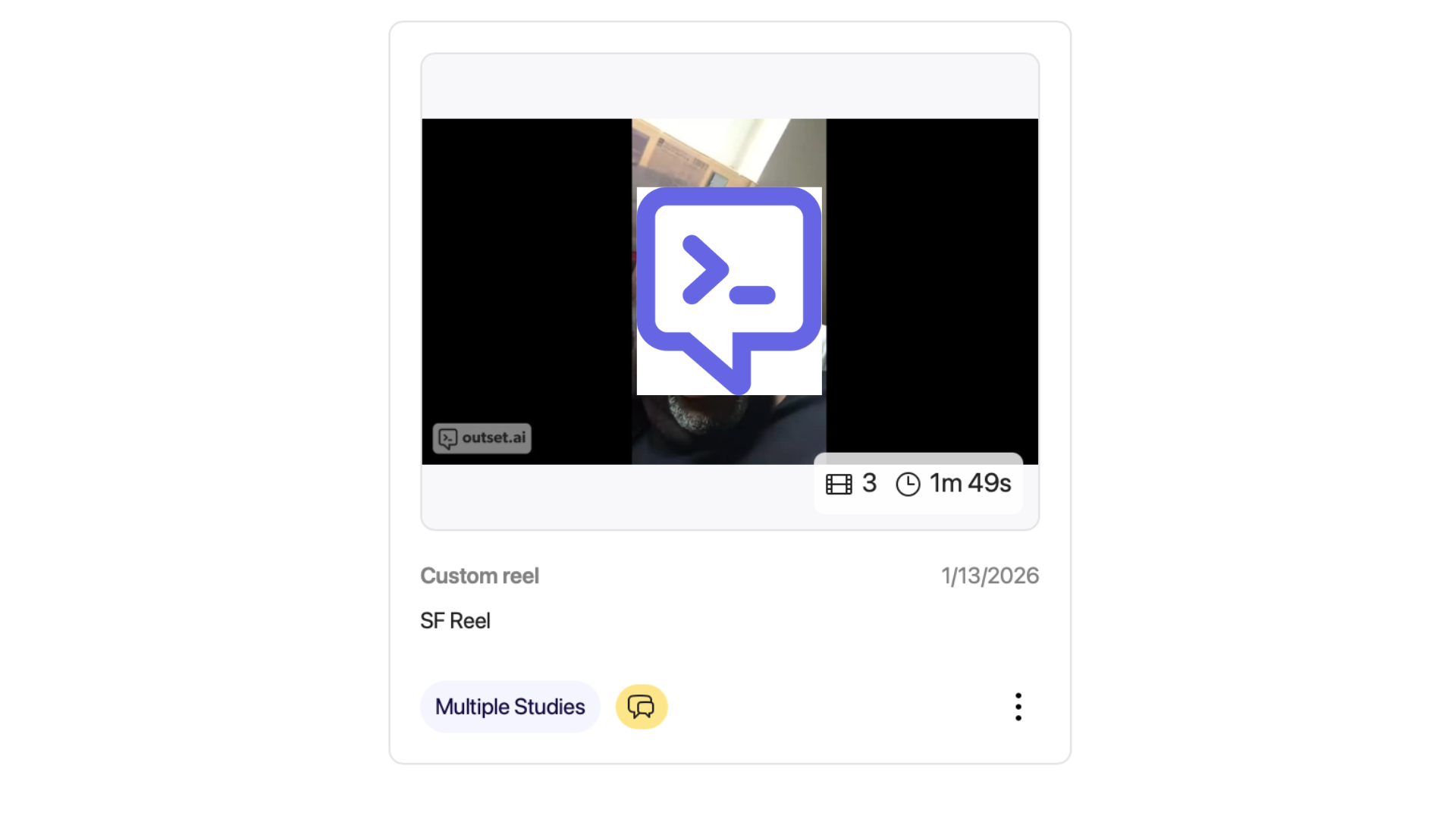Tap the Multiple Studies chip
Viewport: 1456px width, 819px height.
point(510,707)
